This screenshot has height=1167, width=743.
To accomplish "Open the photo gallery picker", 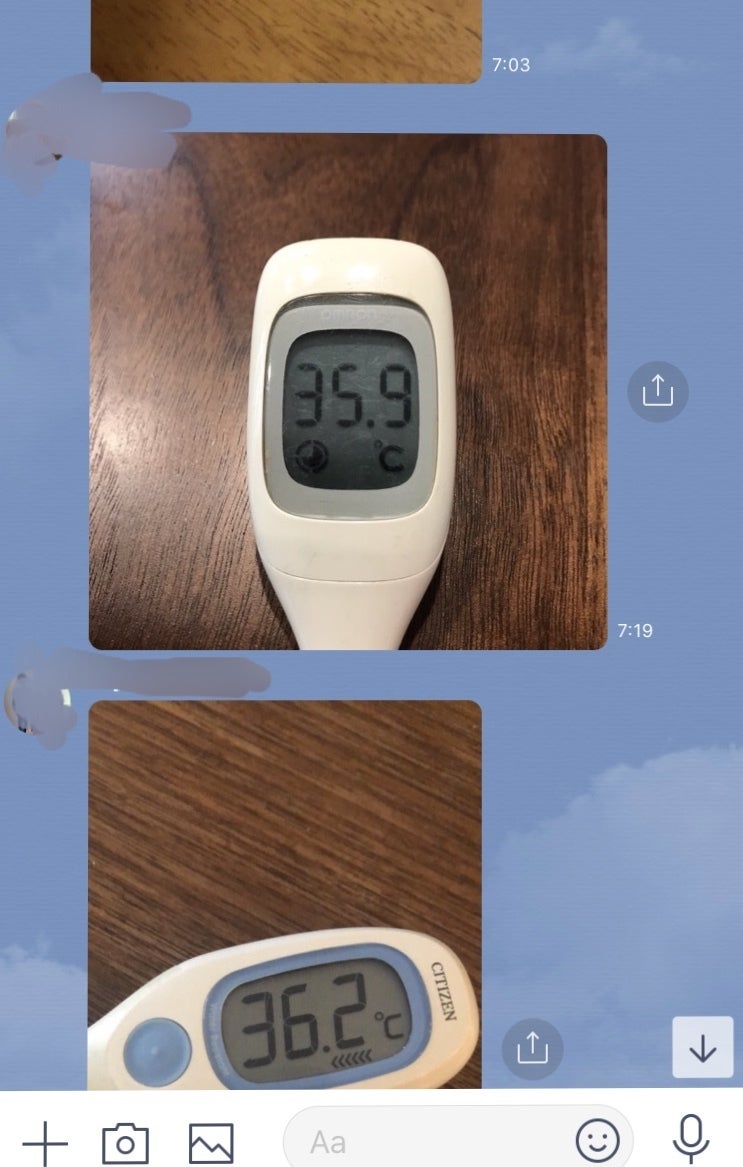I will point(211,1141).
